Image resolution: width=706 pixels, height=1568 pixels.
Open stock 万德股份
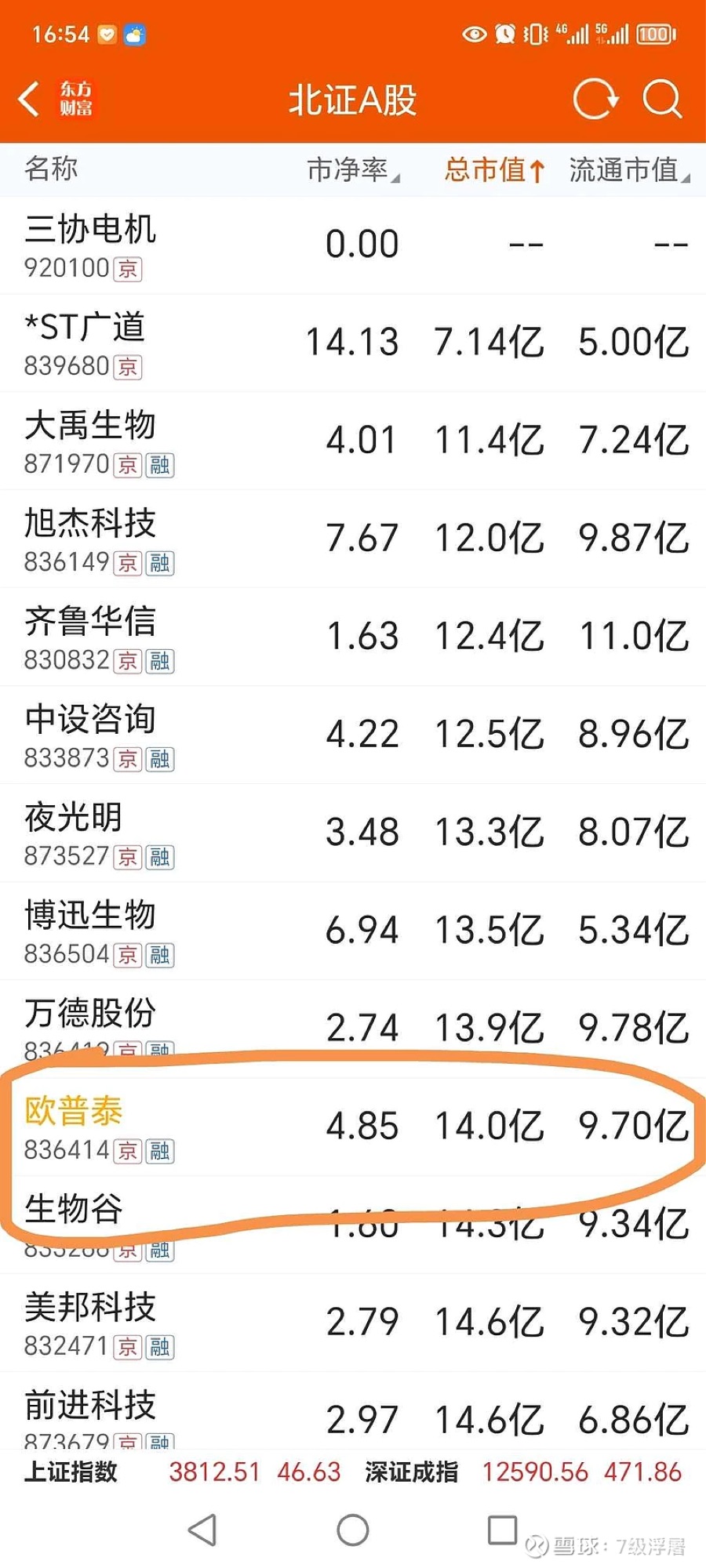point(90,1019)
